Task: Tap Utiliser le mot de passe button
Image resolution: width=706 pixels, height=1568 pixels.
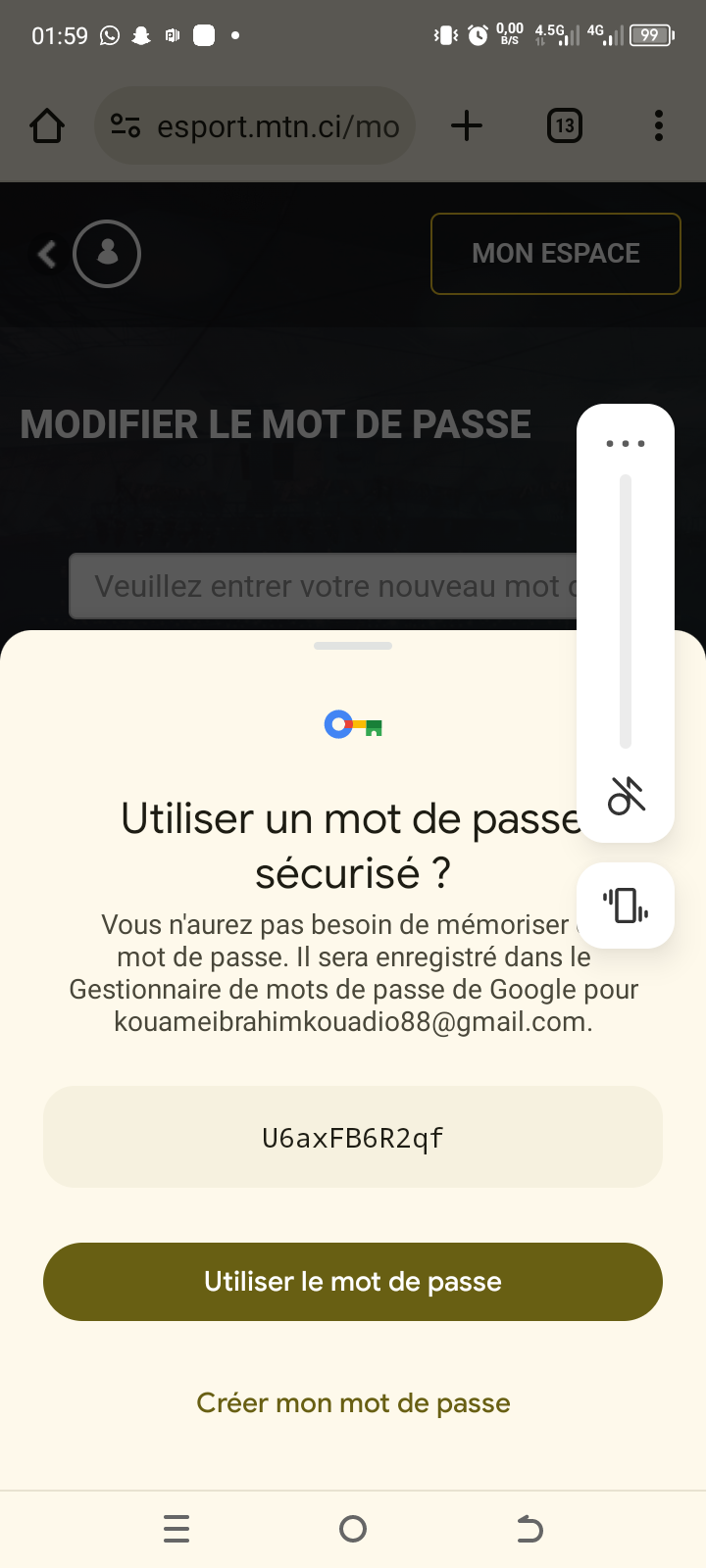Action: click(x=353, y=1282)
